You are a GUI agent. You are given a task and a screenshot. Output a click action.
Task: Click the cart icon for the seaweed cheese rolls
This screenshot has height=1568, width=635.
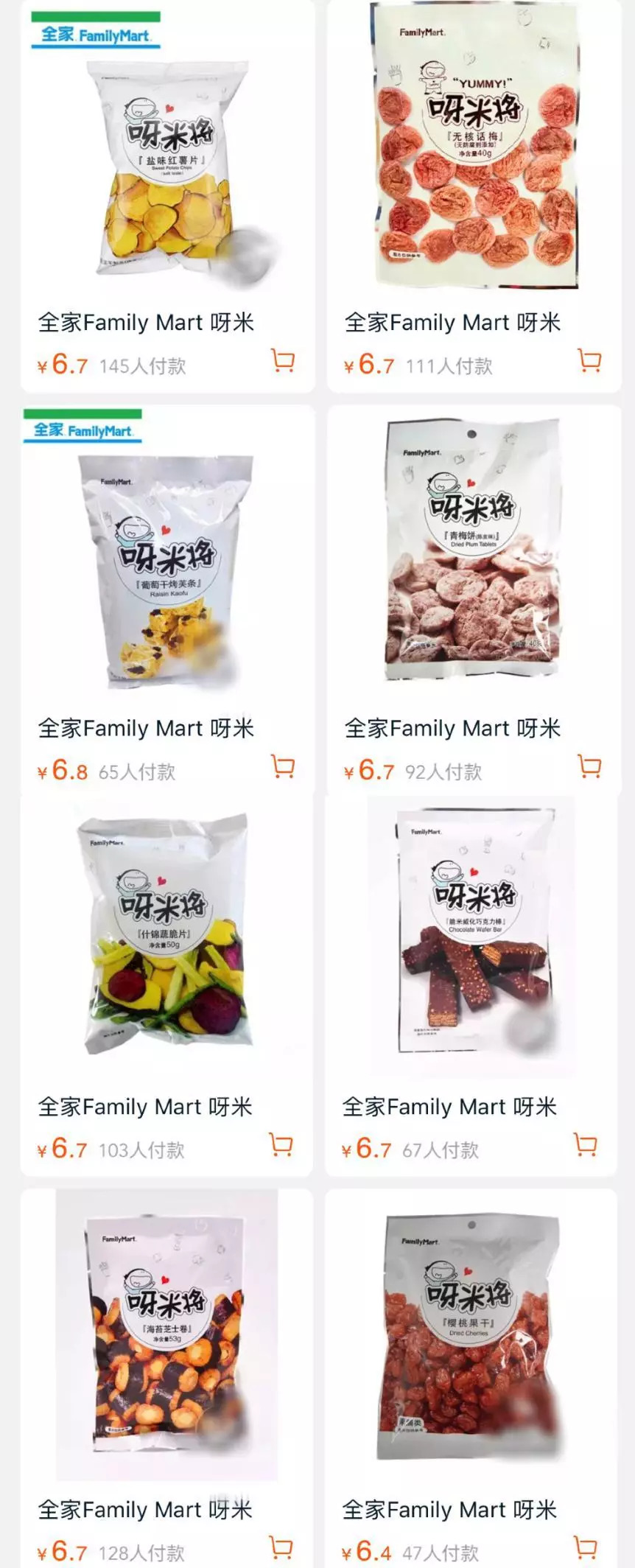282,1547
